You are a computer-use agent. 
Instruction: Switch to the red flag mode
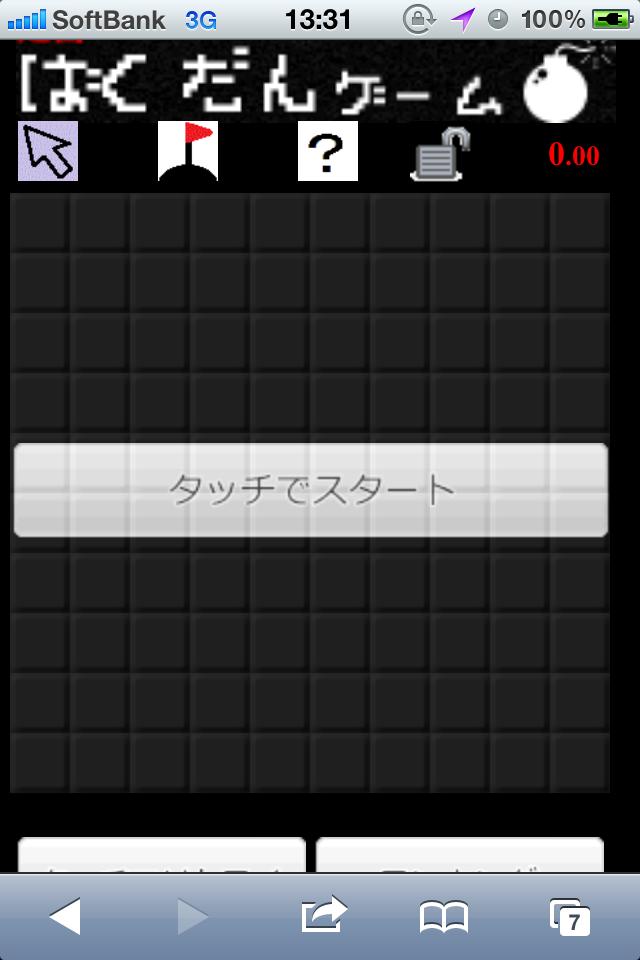tap(187, 152)
